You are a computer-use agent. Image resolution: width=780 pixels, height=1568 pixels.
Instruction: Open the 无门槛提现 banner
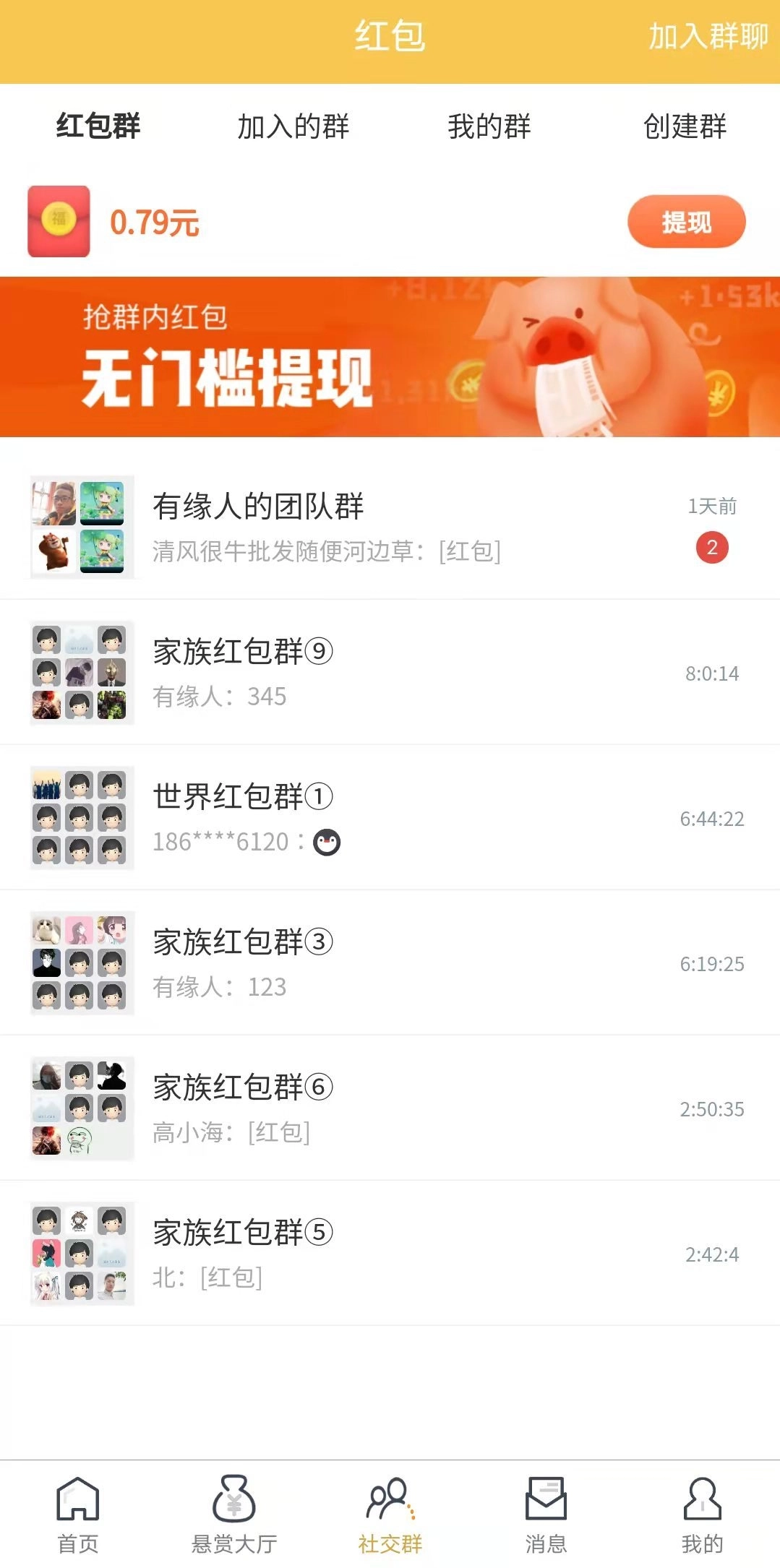[390, 357]
